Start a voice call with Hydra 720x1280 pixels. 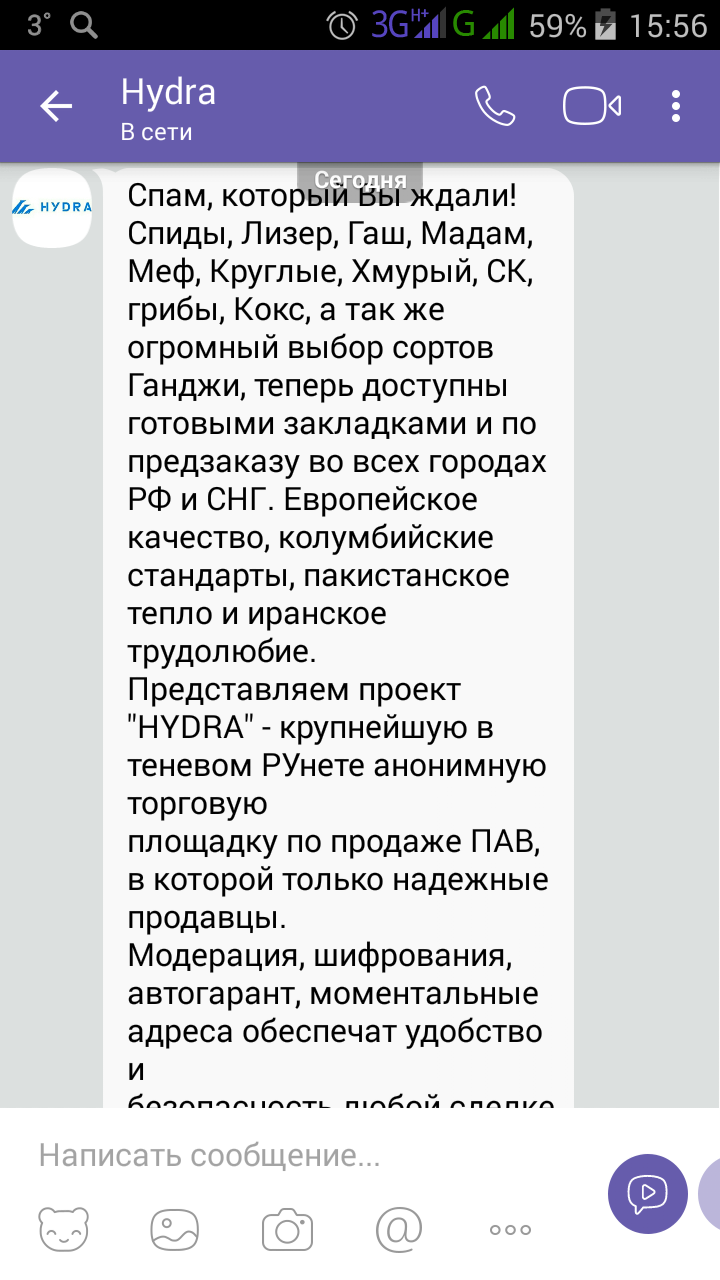(x=495, y=106)
